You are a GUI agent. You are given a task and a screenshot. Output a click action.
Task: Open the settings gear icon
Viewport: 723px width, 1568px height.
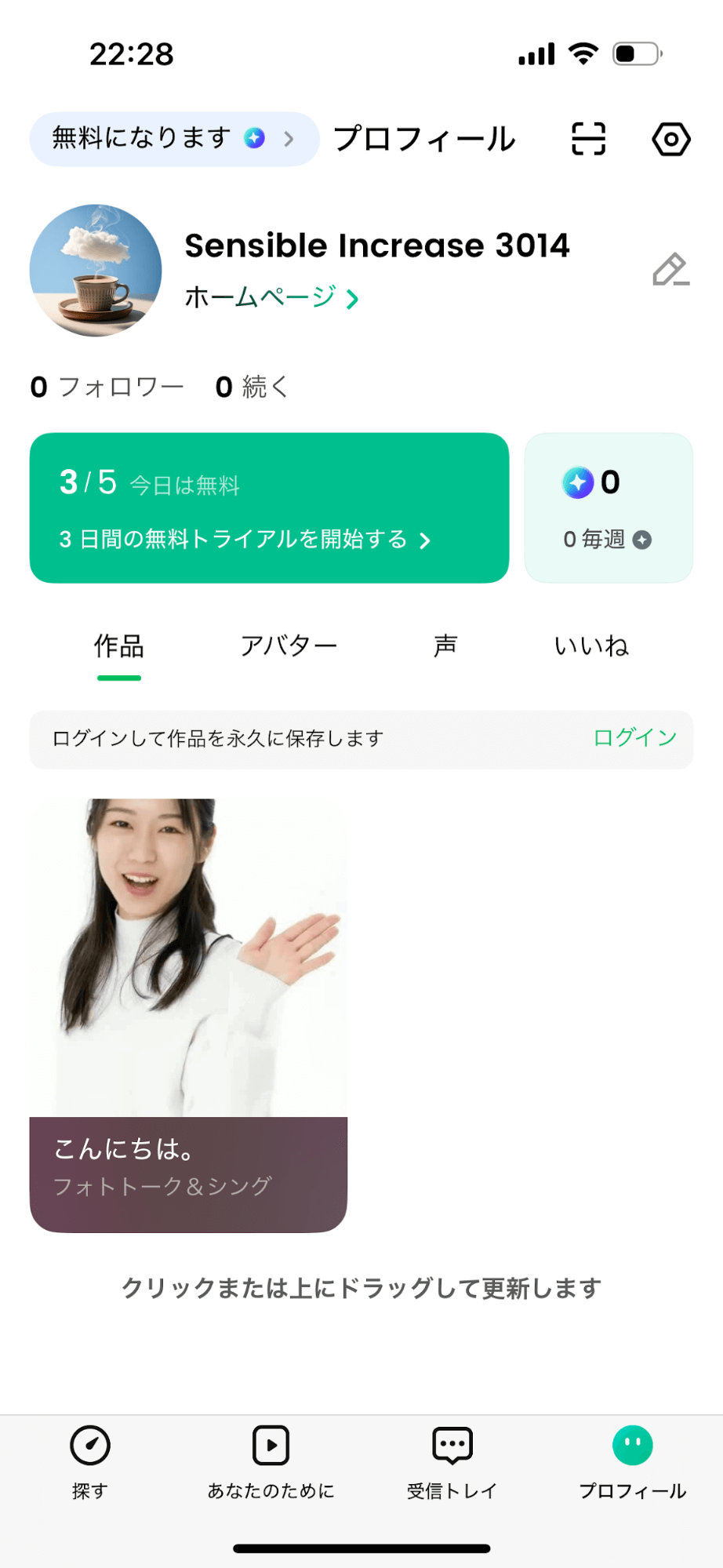(x=670, y=139)
